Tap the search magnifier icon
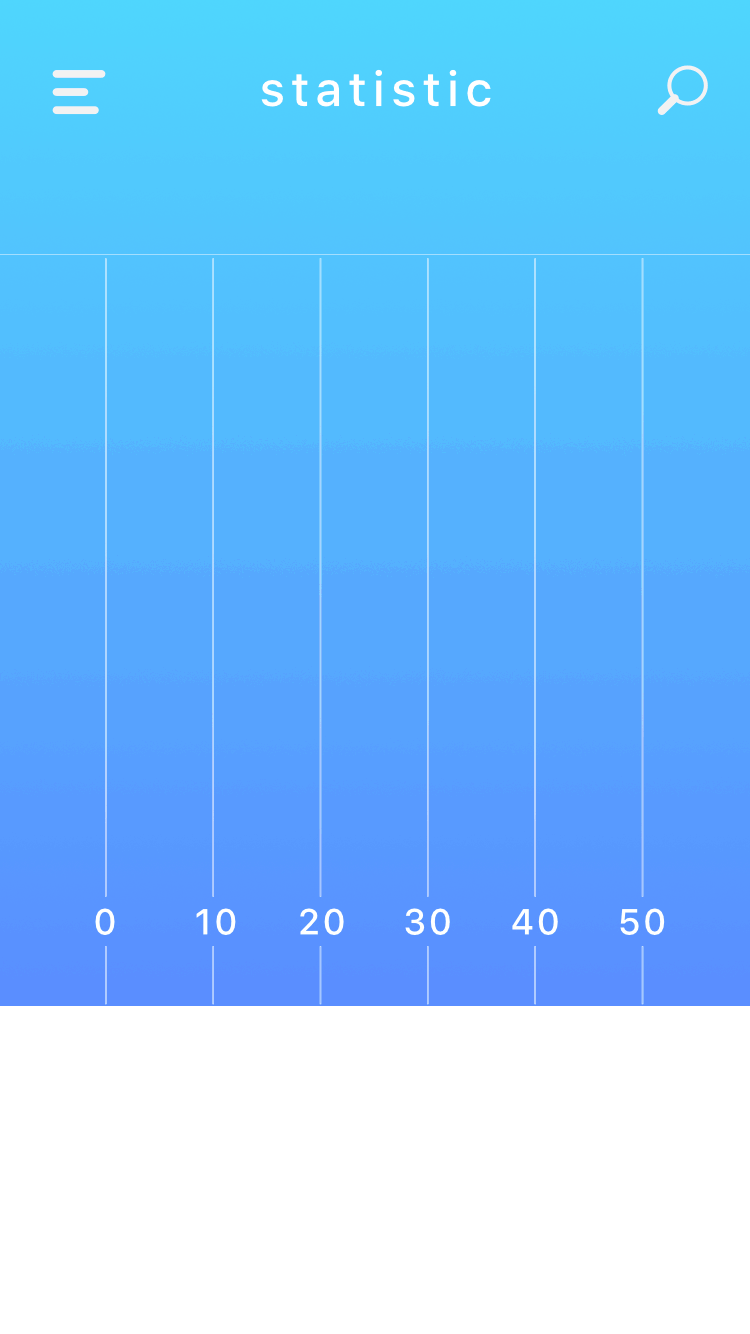The width and height of the screenshot is (750, 1334). [x=683, y=90]
